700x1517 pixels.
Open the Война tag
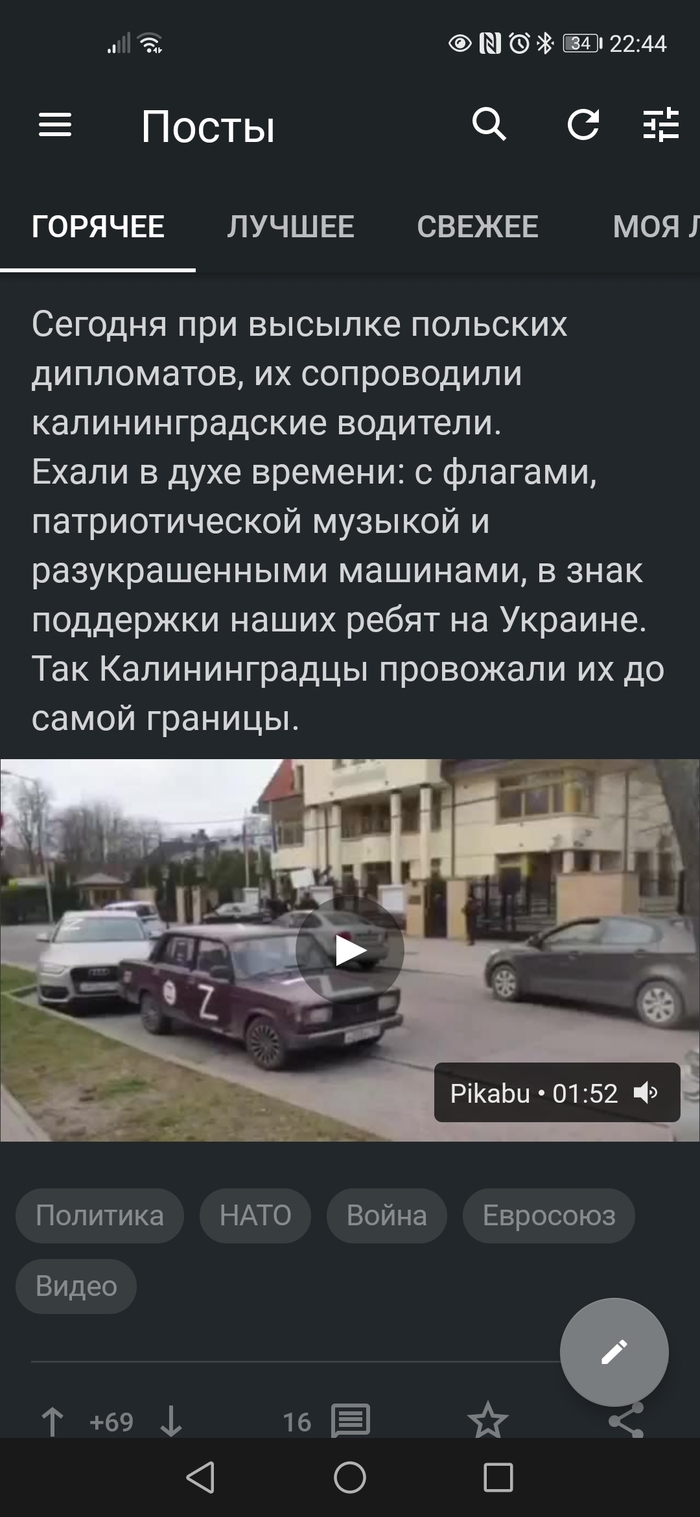386,1215
